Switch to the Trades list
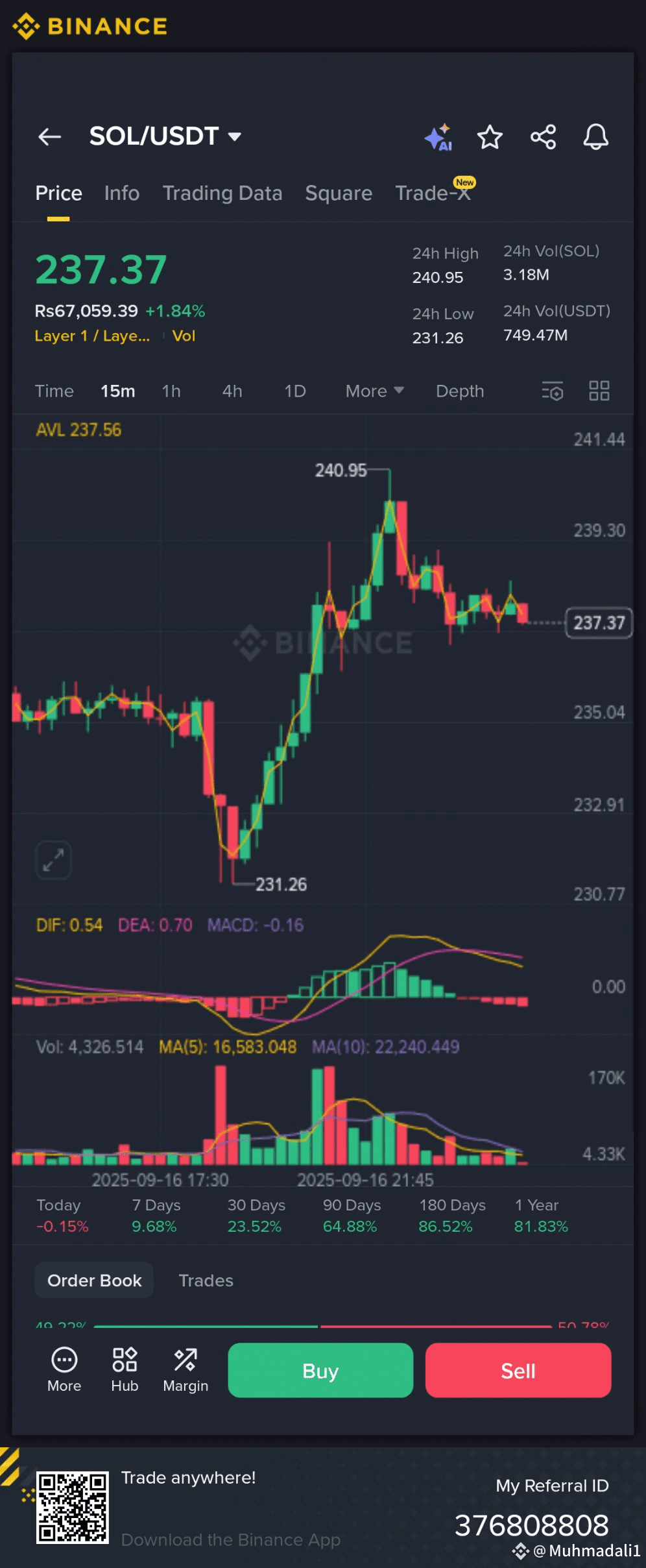646x1568 pixels. coord(206,1280)
